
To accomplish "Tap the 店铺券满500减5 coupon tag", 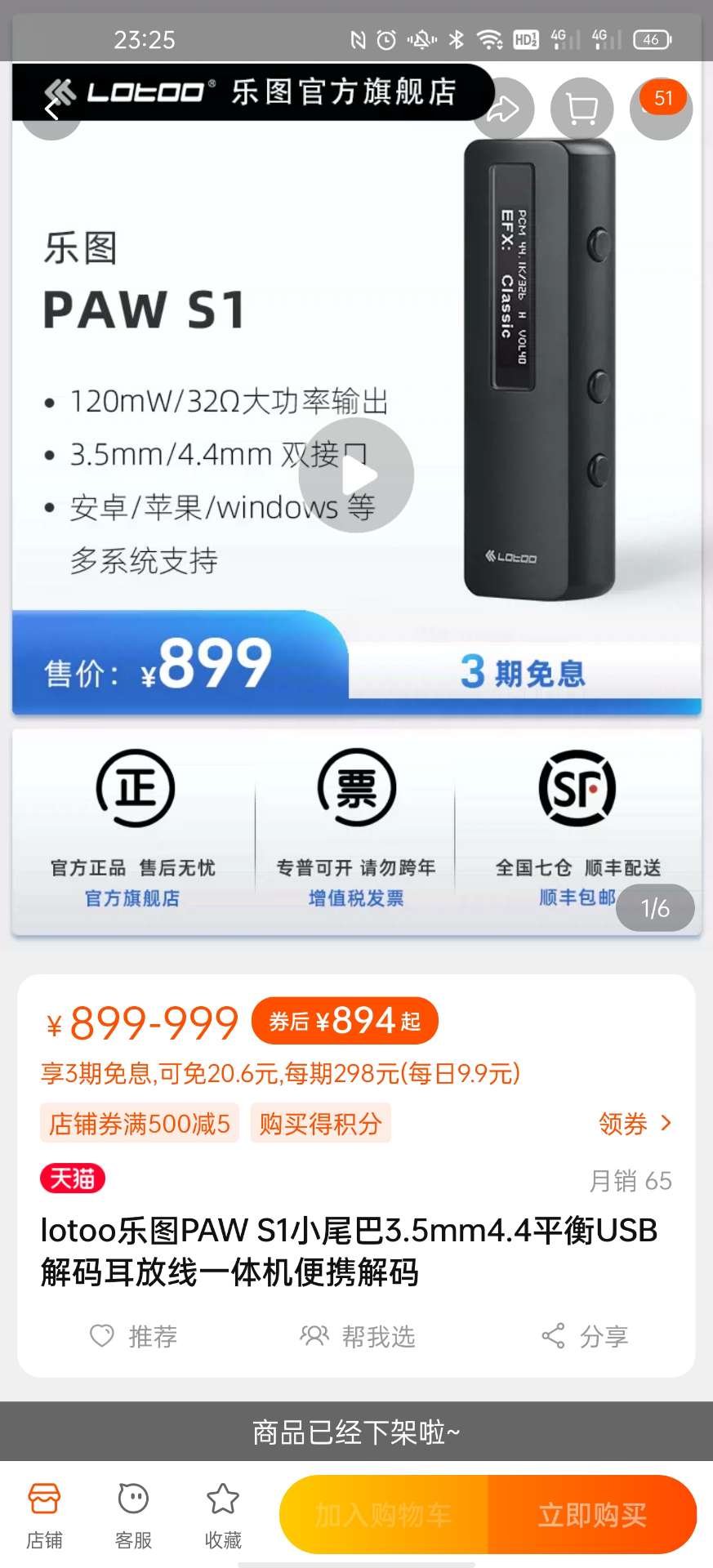I will pyautogui.click(x=140, y=1124).
